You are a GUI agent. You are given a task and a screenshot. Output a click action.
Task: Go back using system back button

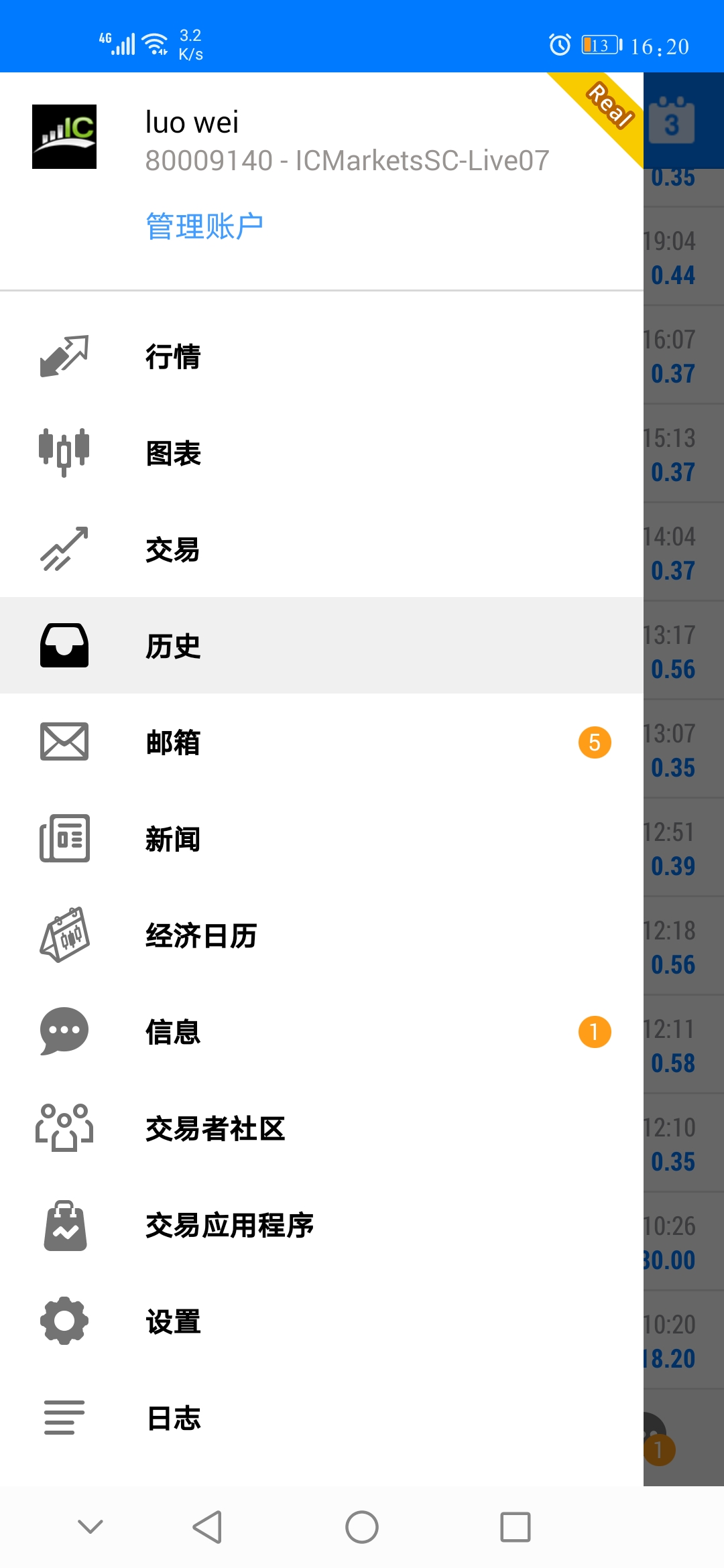pyautogui.click(x=207, y=1527)
